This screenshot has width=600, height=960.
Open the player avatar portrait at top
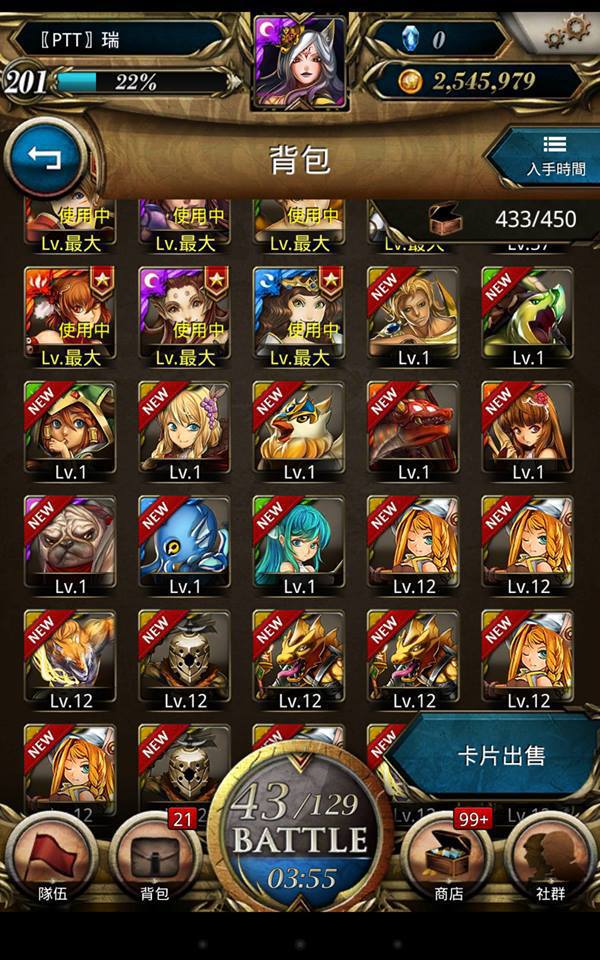coord(299,63)
